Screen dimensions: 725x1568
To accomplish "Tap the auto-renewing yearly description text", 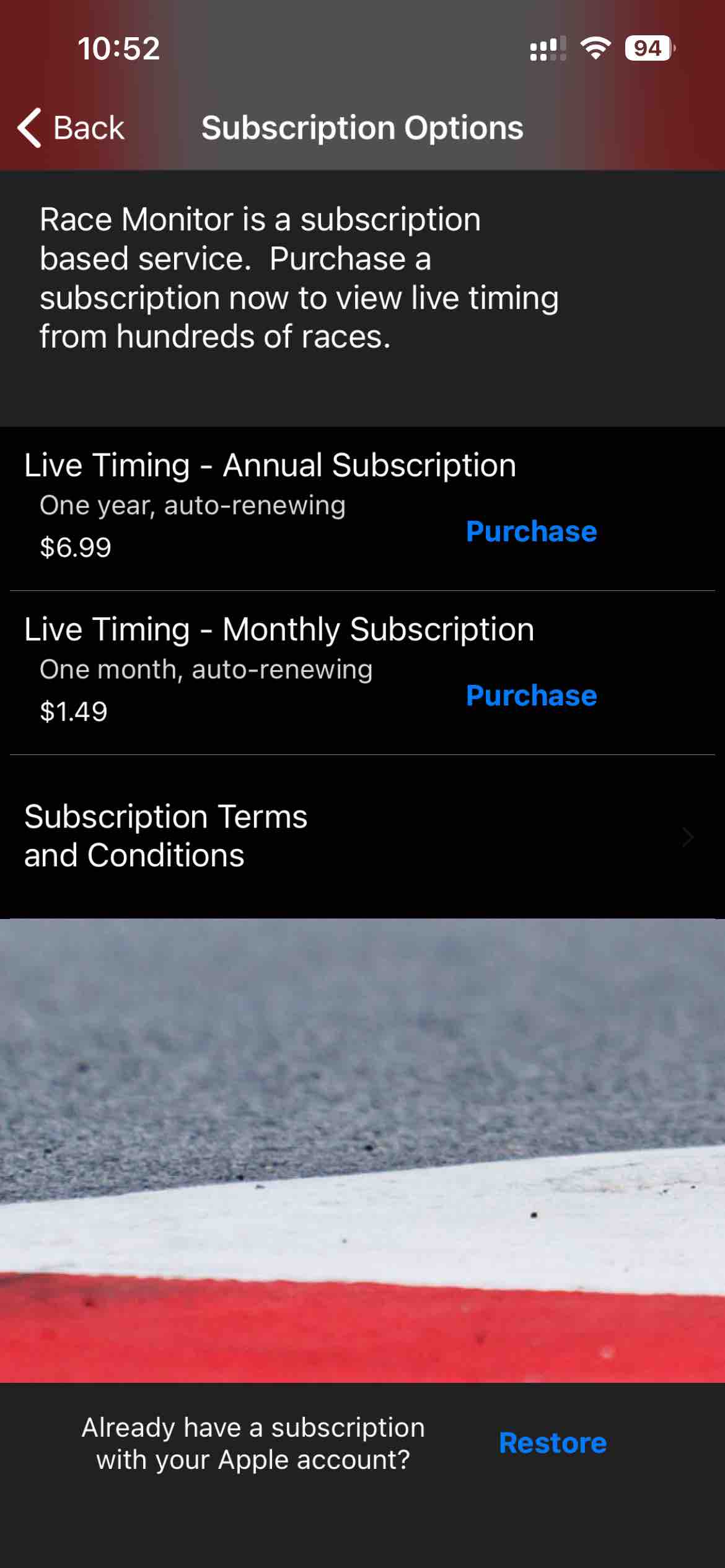I will [192, 505].
